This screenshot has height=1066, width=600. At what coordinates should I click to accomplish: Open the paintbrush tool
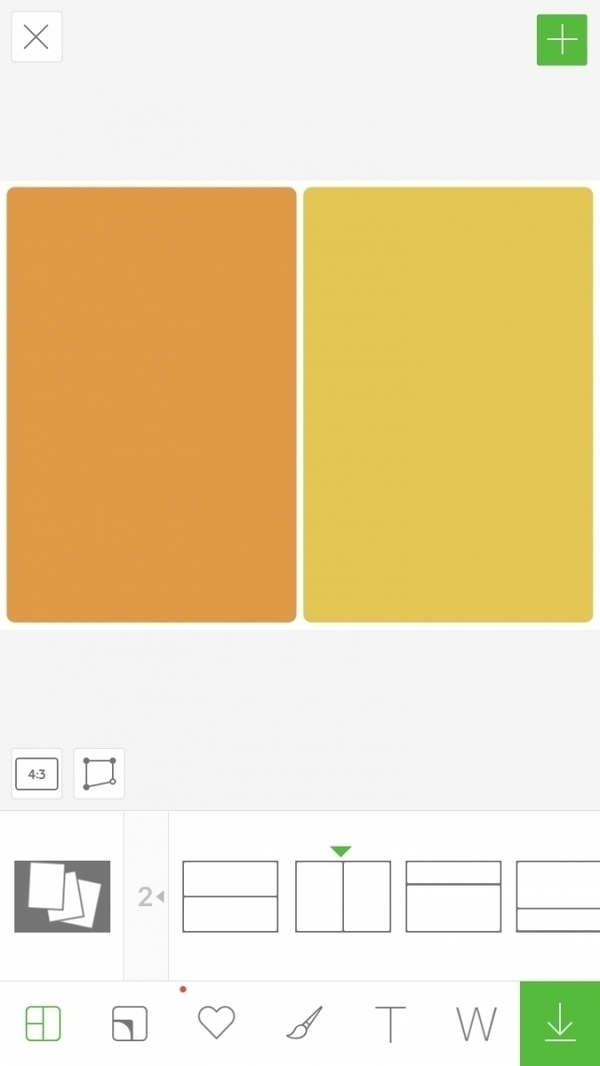tap(304, 1024)
